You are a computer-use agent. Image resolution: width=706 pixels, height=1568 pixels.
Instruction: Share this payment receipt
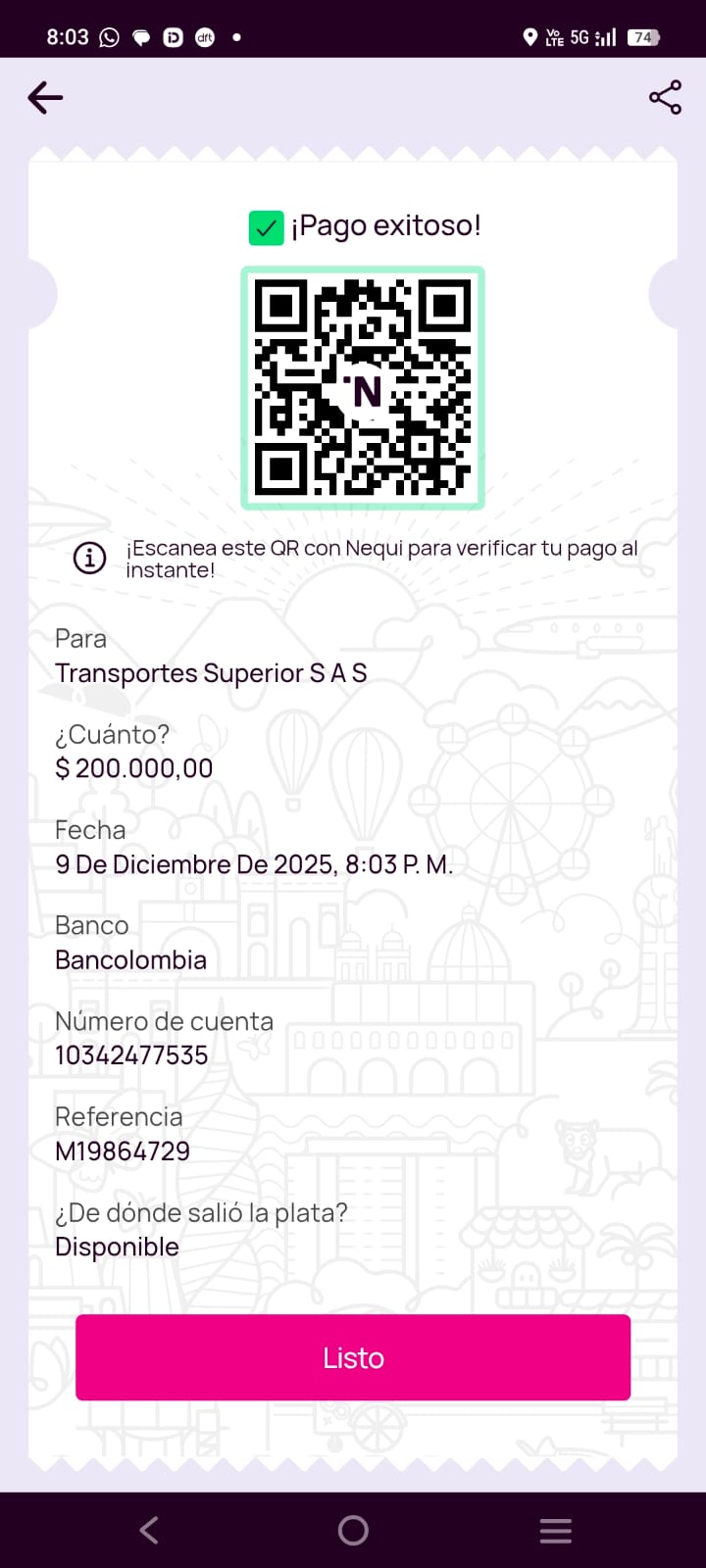[x=665, y=97]
